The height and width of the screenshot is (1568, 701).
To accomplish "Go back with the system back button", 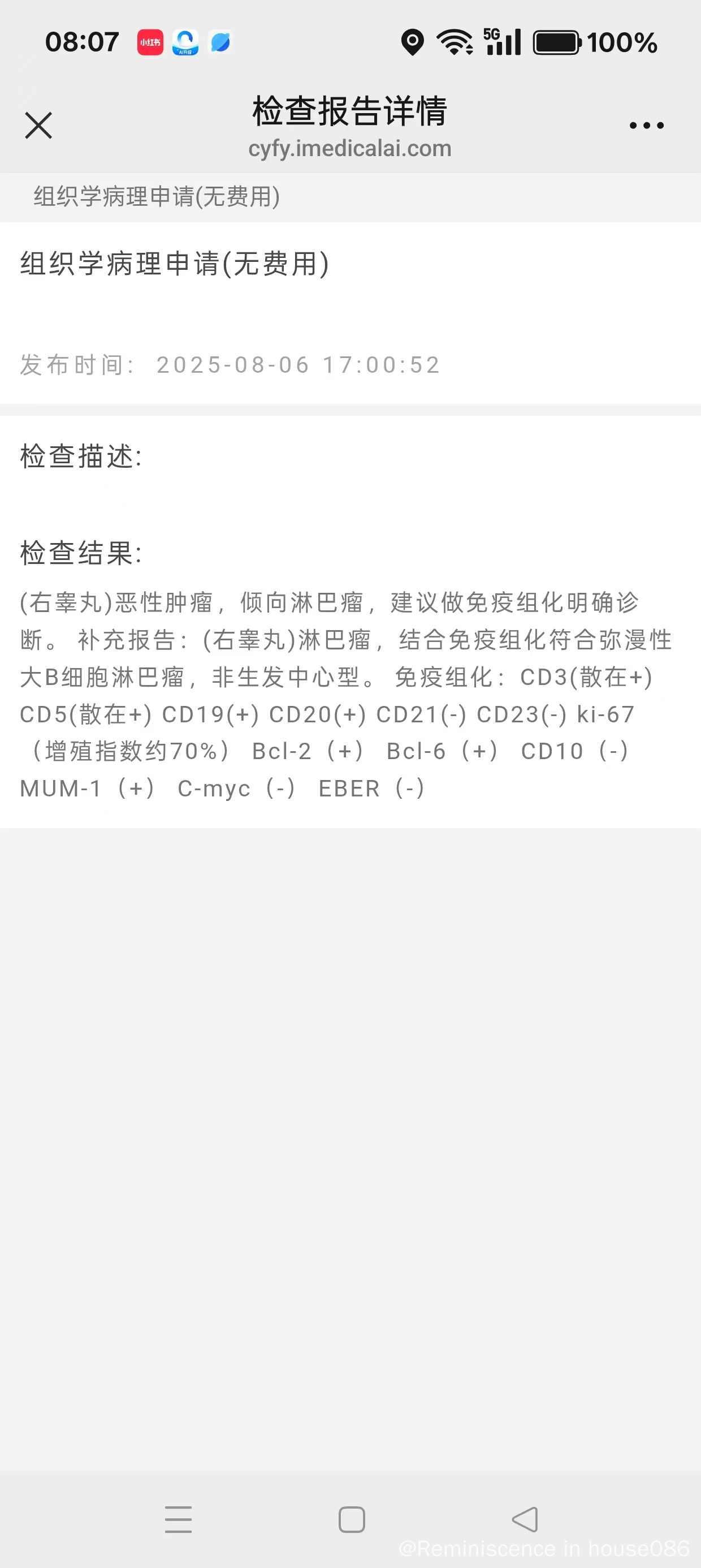I will tap(525, 1519).
